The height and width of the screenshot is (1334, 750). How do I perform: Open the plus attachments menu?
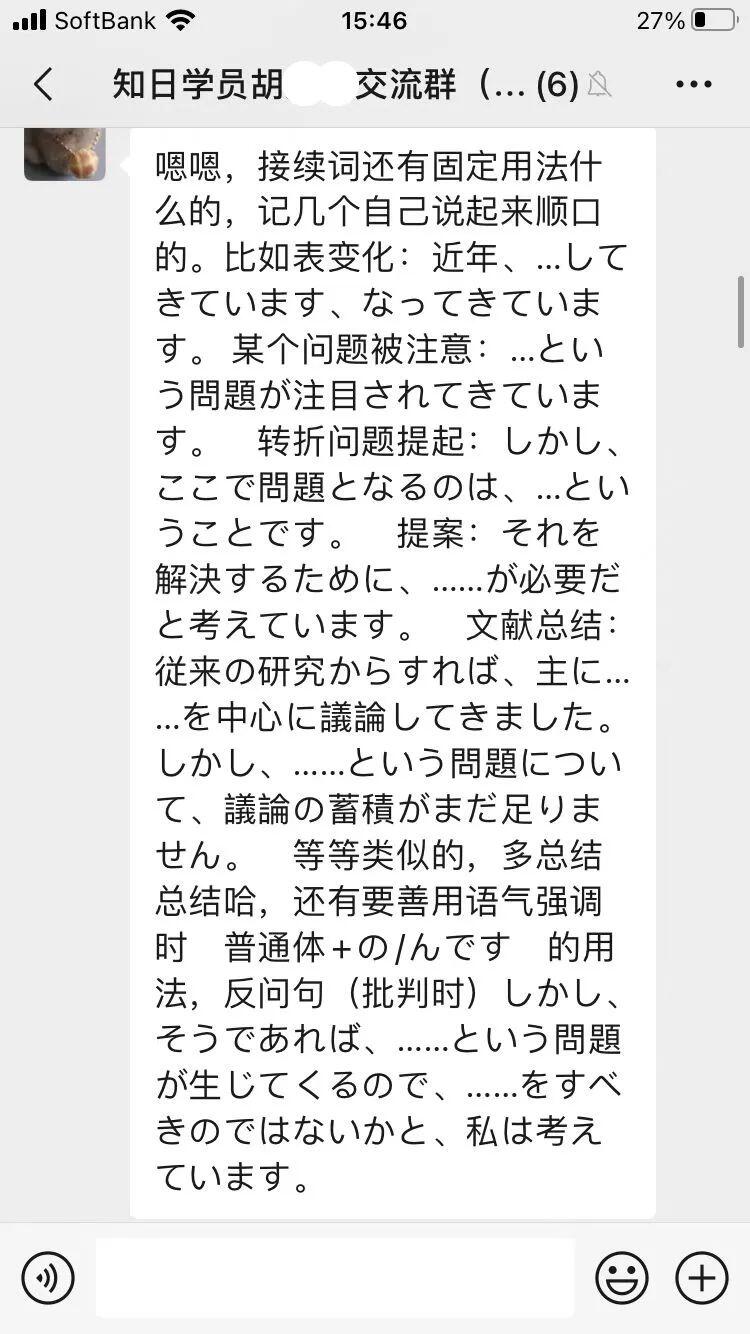click(702, 1278)
